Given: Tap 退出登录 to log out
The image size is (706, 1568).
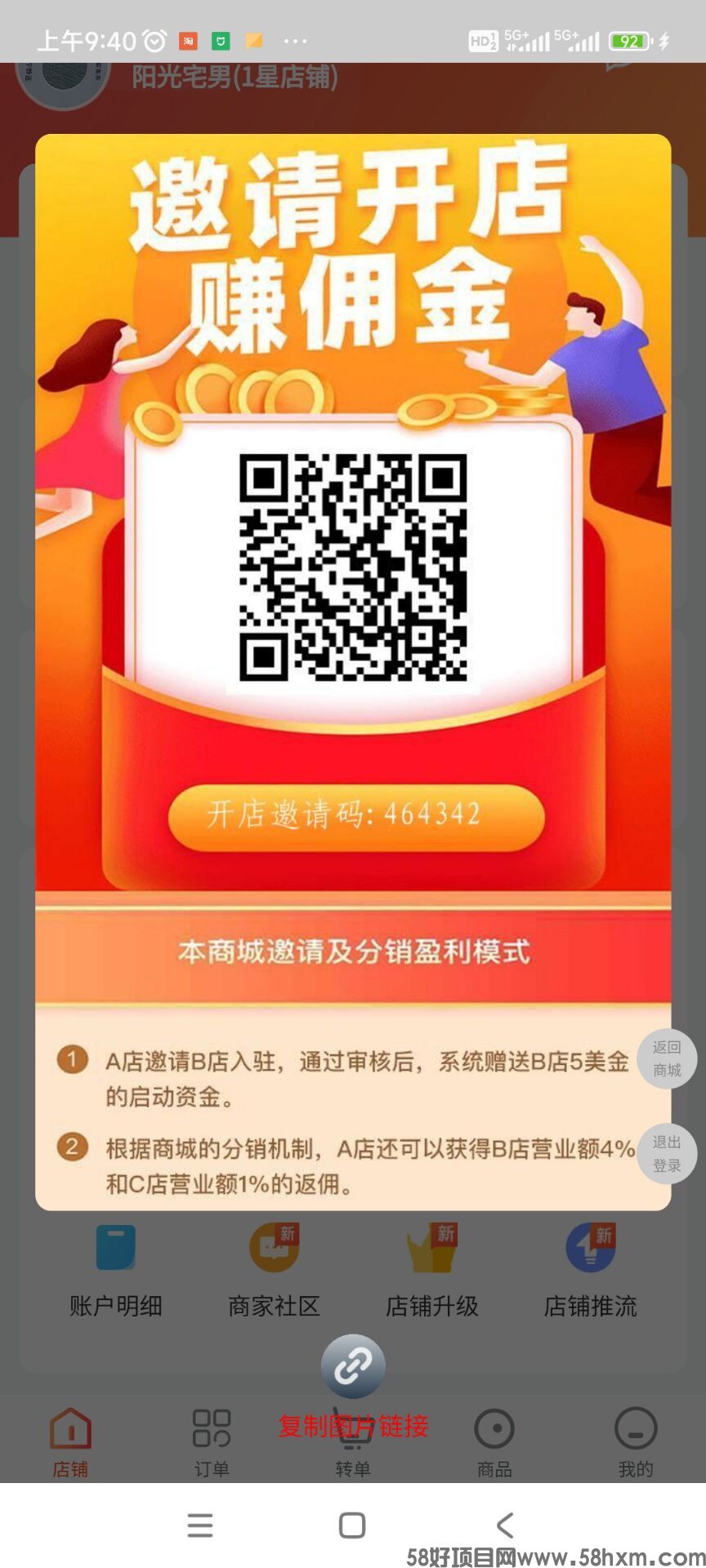Looking at the screenshot, I should point(667,1153).
